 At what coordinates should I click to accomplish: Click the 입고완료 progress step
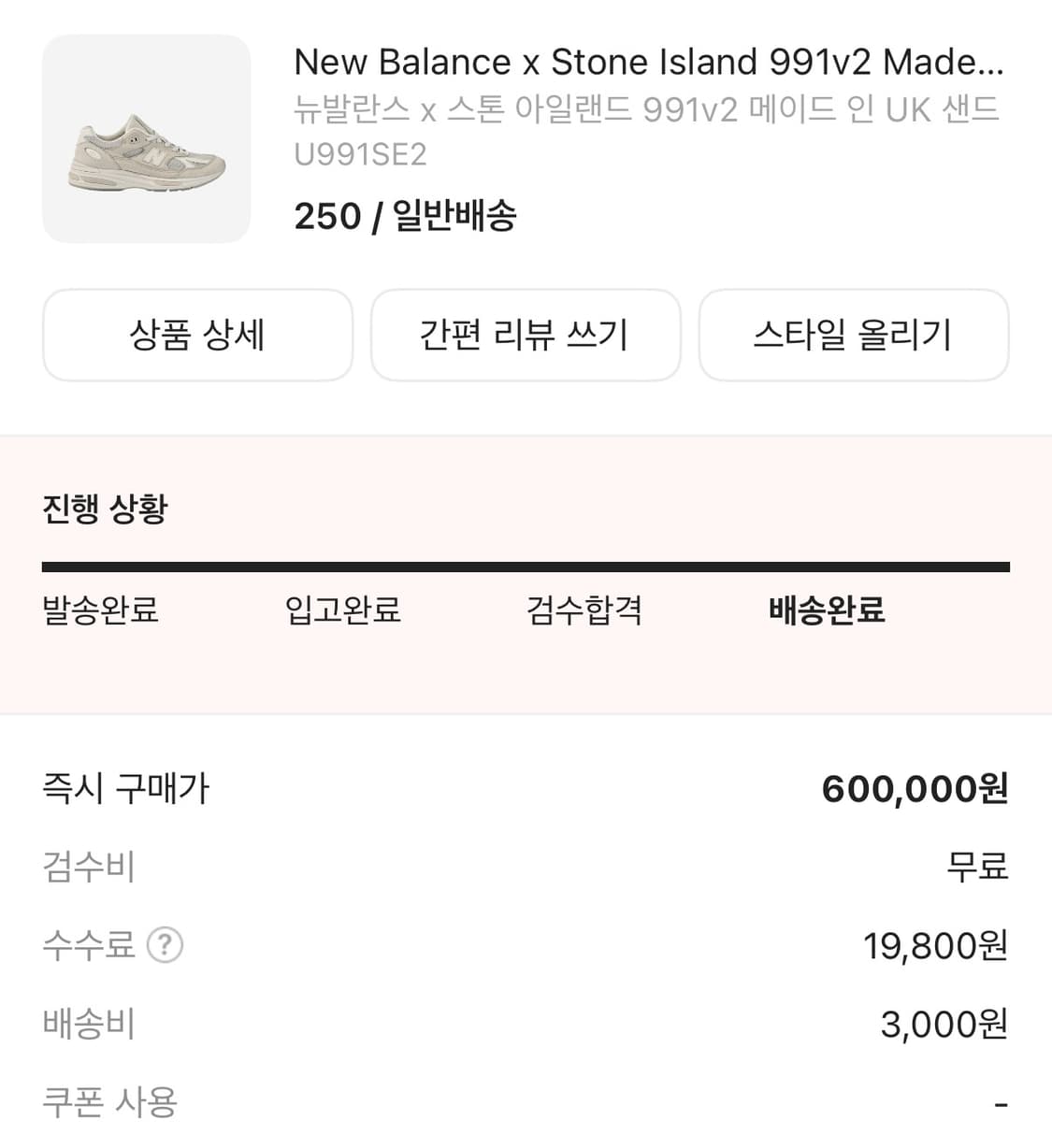coord(342,610)
